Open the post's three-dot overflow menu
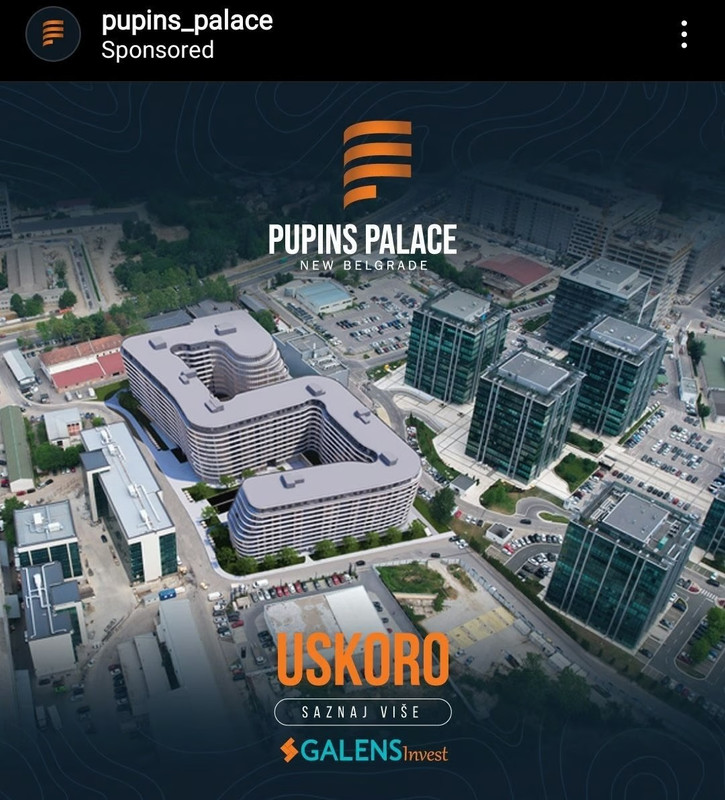This screenshot has height=800, width=725. pos(684,34)
